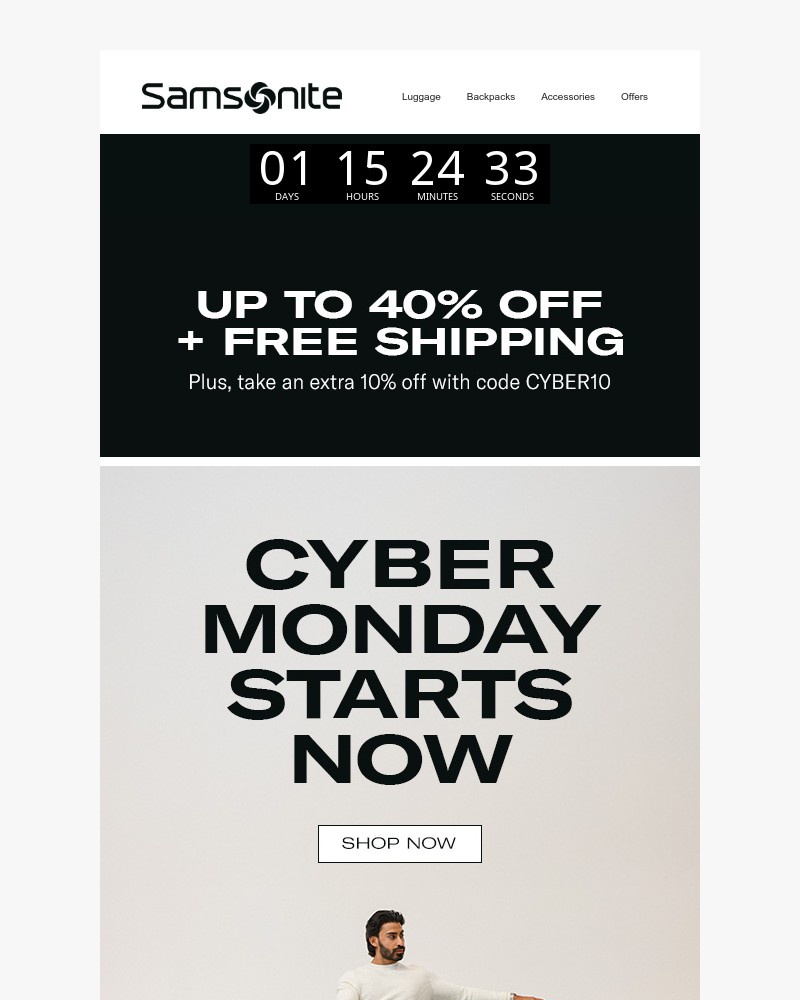The width and height of the screenshot is (800, 1000).
Task: Select the Accessories navigation item
Action: click(568, 97)
